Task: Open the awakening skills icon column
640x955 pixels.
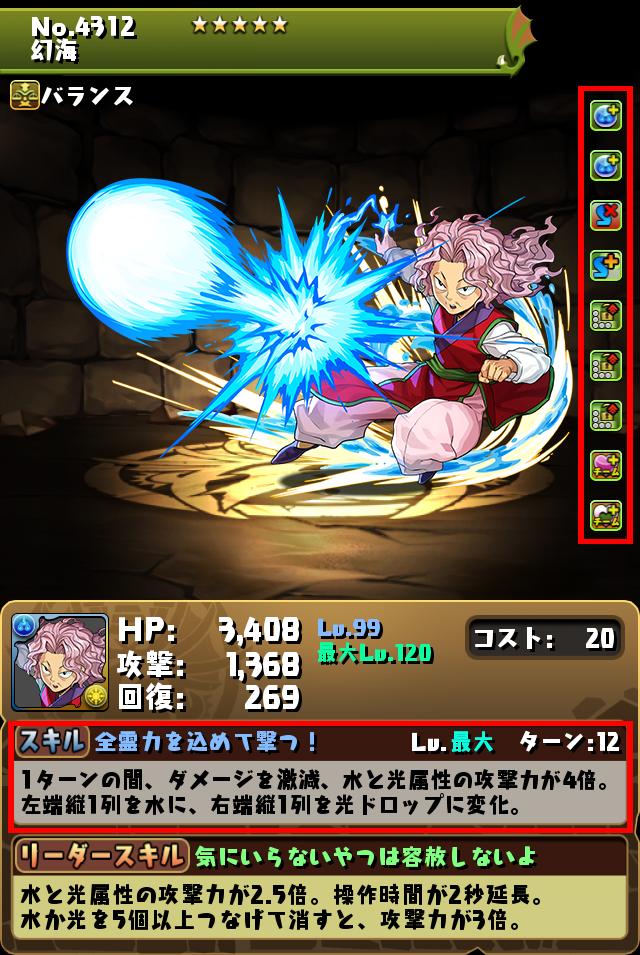Action: 606,316
